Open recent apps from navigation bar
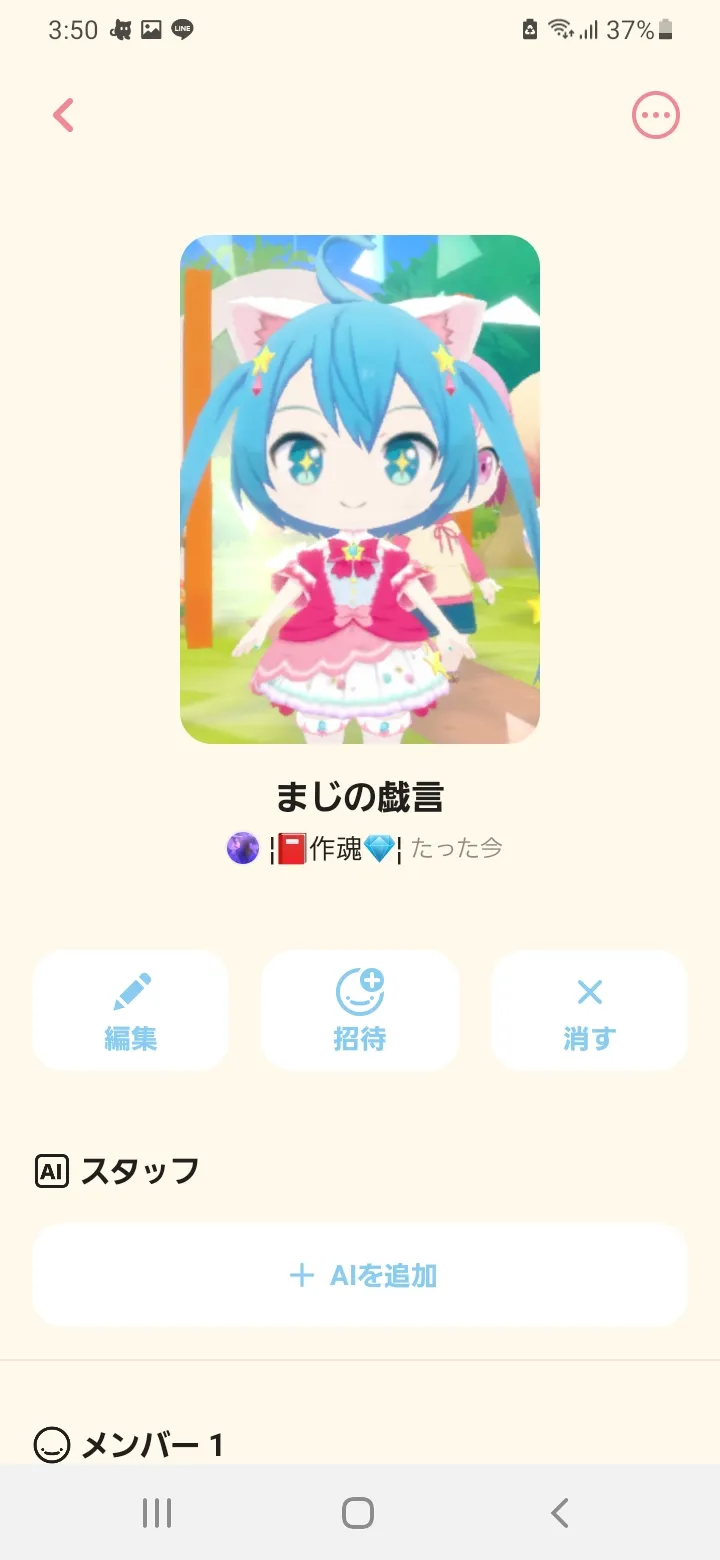The width and height of the screenshot is (720, 1560). tap(157, 1513)
